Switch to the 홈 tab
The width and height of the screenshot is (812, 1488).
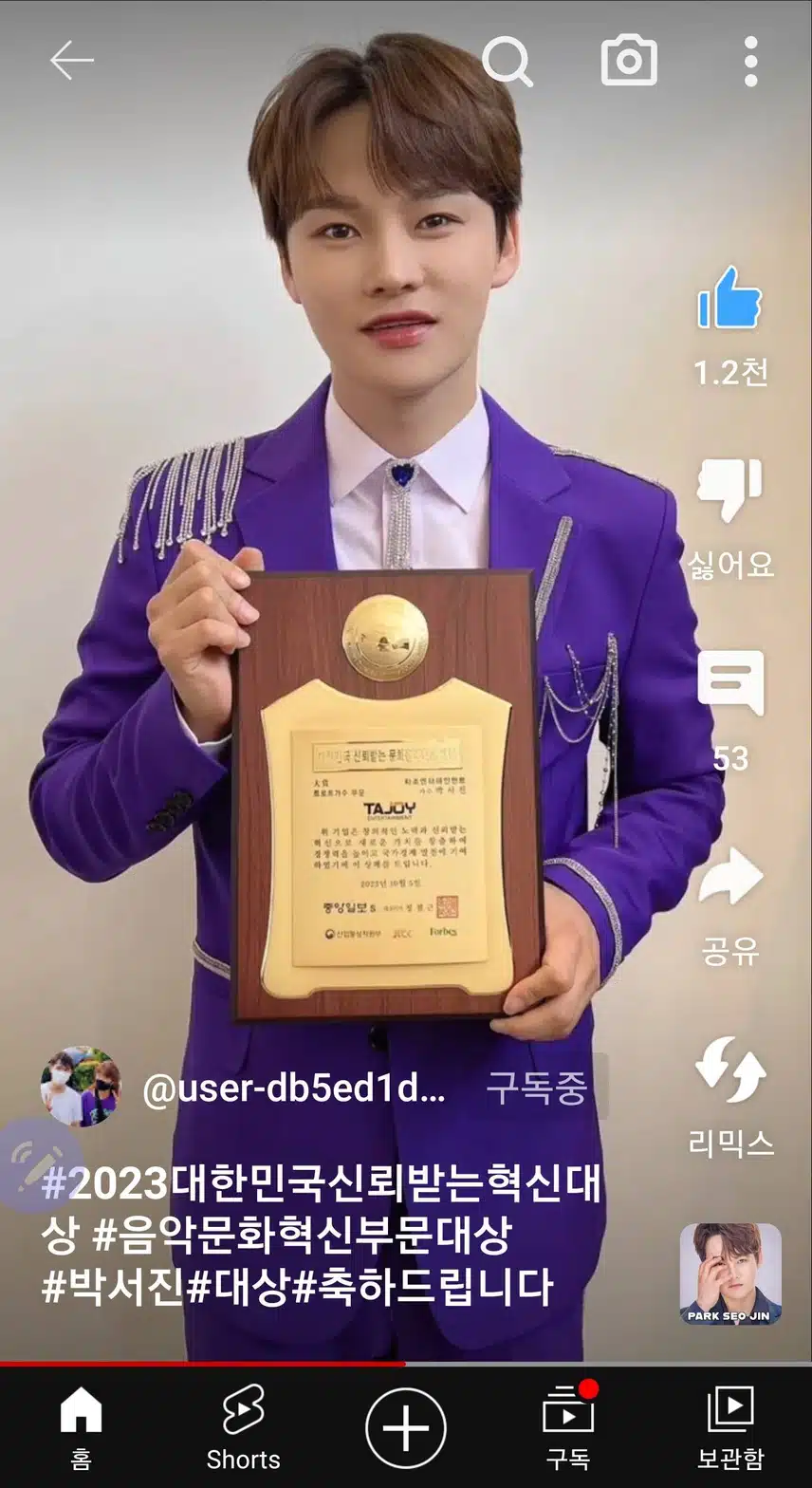coord(81,1426)
